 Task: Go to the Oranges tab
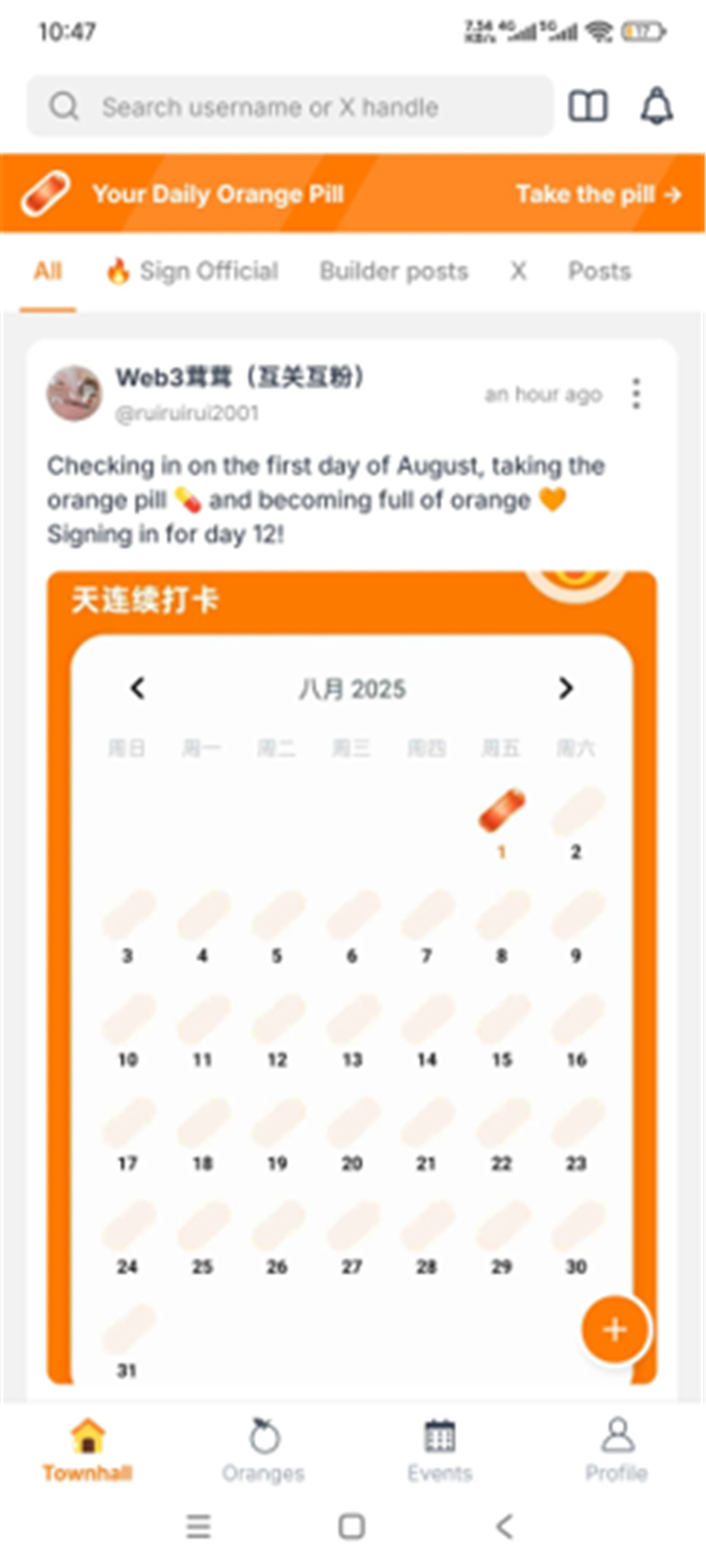(264, 1450)
